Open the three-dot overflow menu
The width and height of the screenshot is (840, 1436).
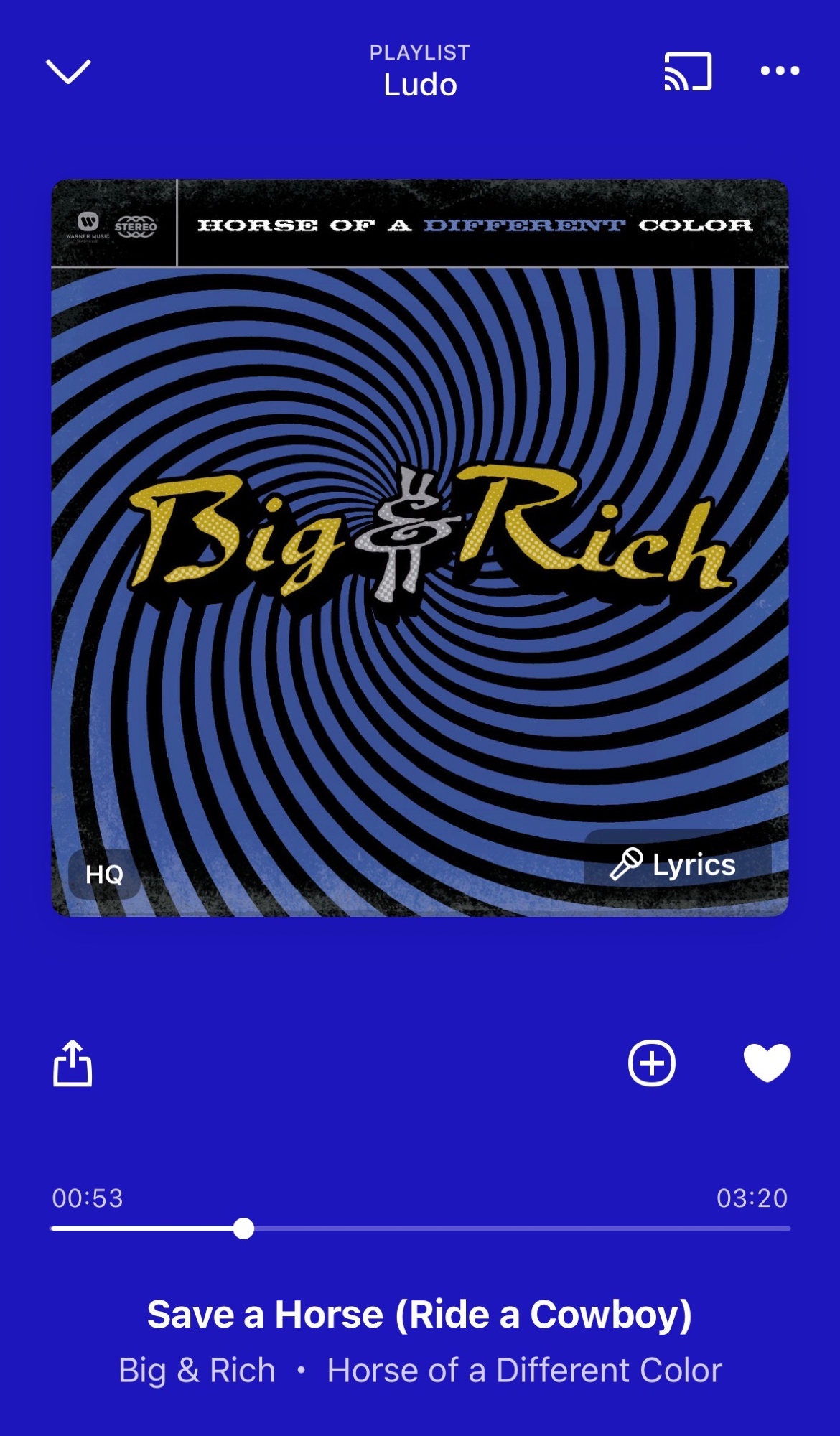pos(780,70)
